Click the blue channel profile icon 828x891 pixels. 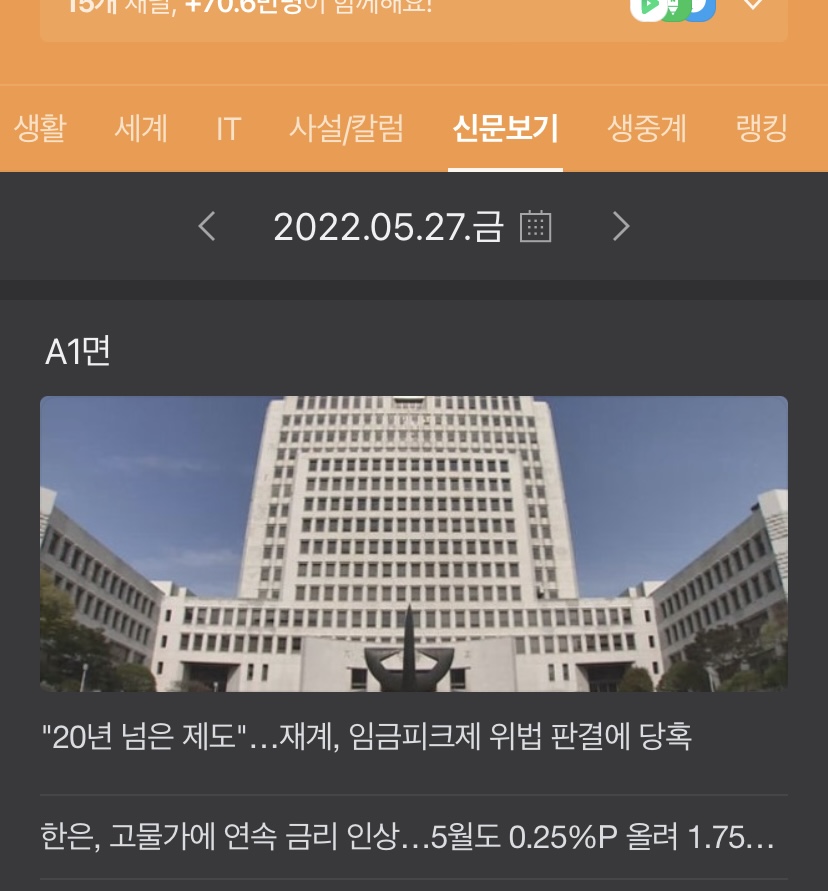[x=695, y=9]
